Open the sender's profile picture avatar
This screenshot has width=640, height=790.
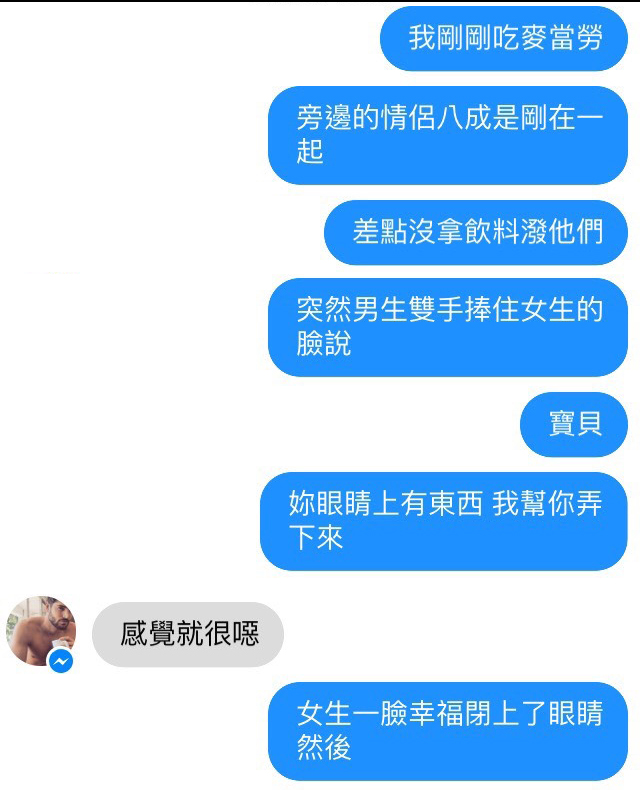pyautogui.click(x=41, y=631)
